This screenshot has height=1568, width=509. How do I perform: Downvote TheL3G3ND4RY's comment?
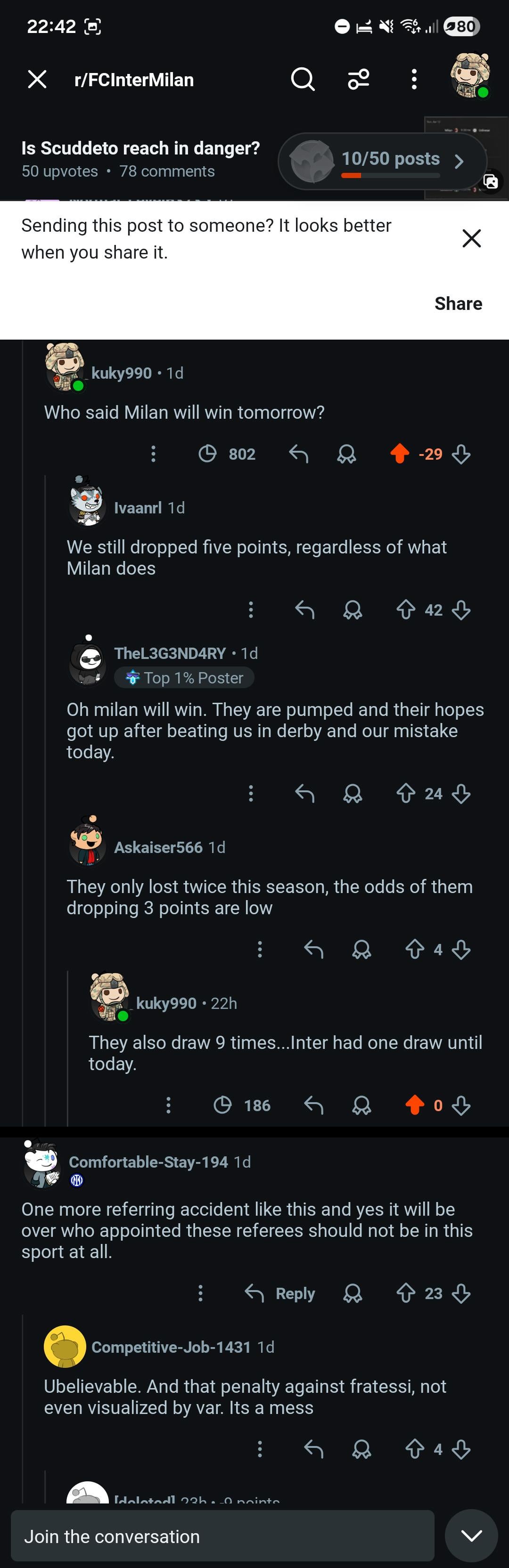click(x=461, y=793)
